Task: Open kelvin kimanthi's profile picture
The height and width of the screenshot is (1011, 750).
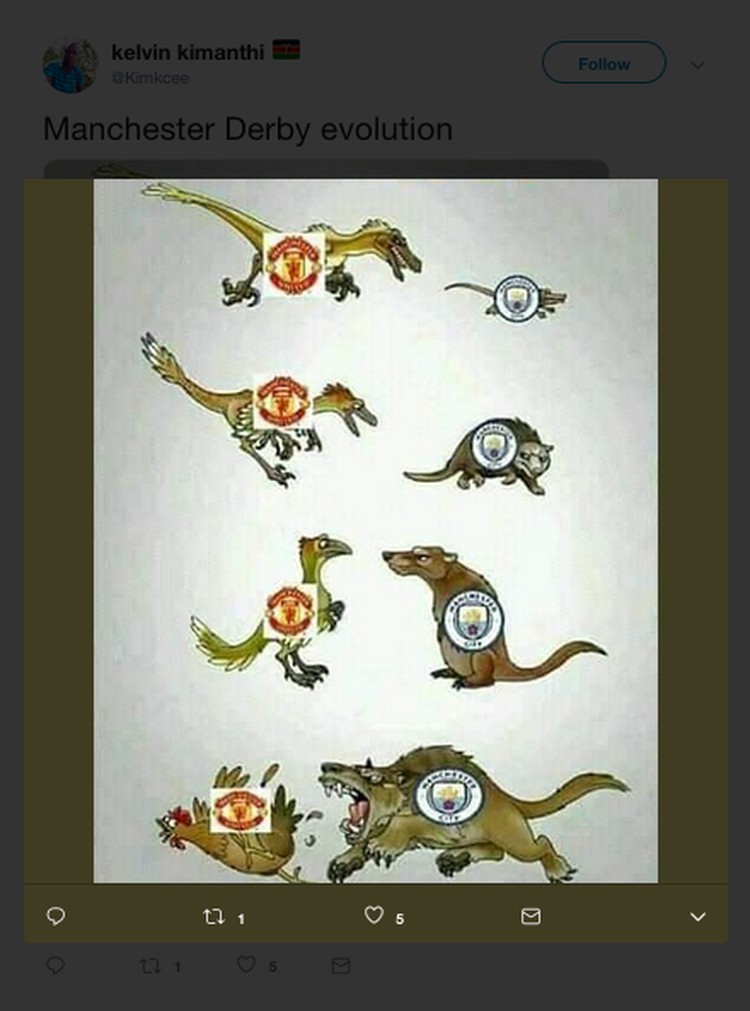Action: click(70, 66)
